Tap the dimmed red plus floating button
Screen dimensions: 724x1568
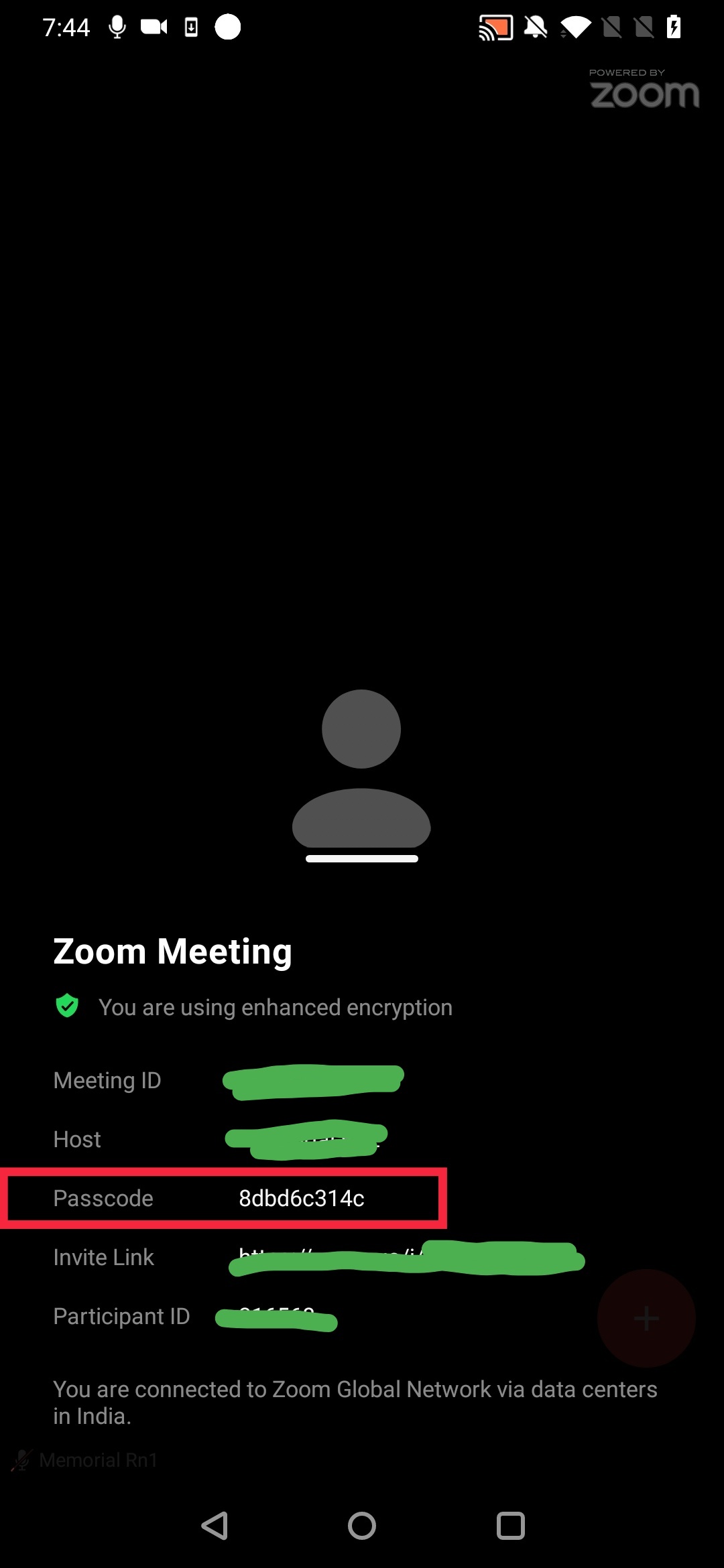pos(646,1318)
